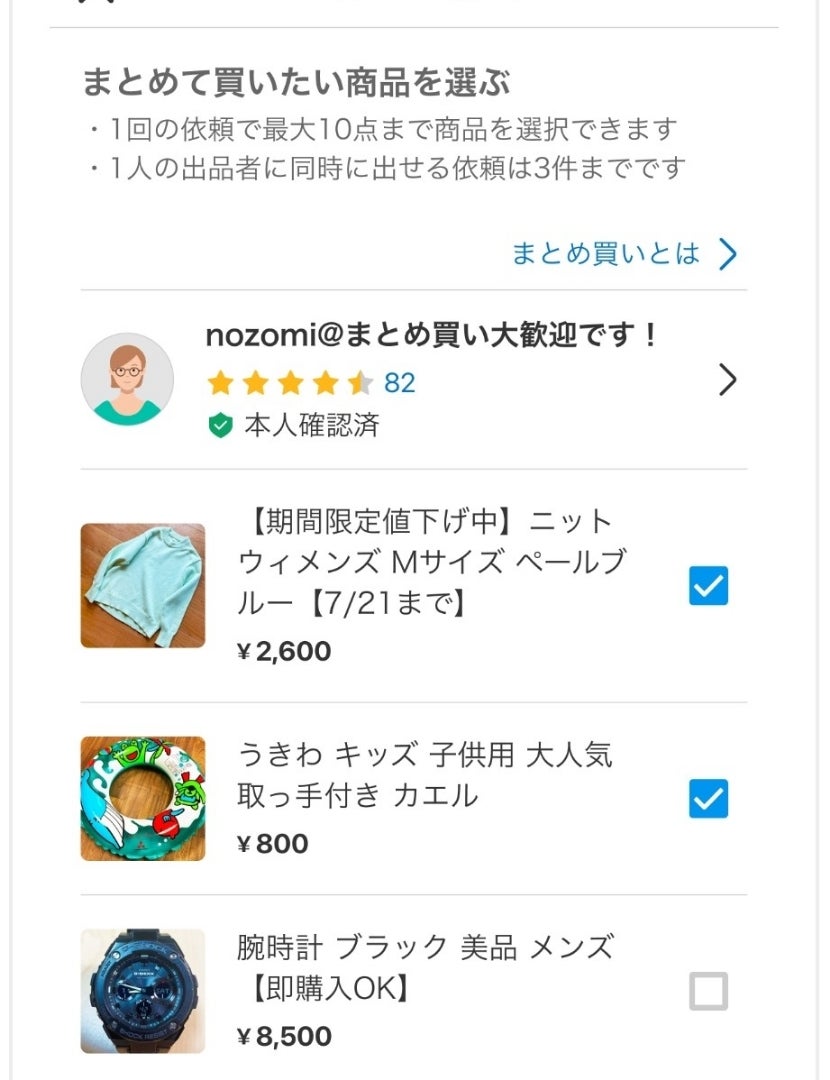Viewport: 830px width, 1080px height.
Task: Click the pale blue knit sweater thumbnail
Action: [x=143, y=586]
